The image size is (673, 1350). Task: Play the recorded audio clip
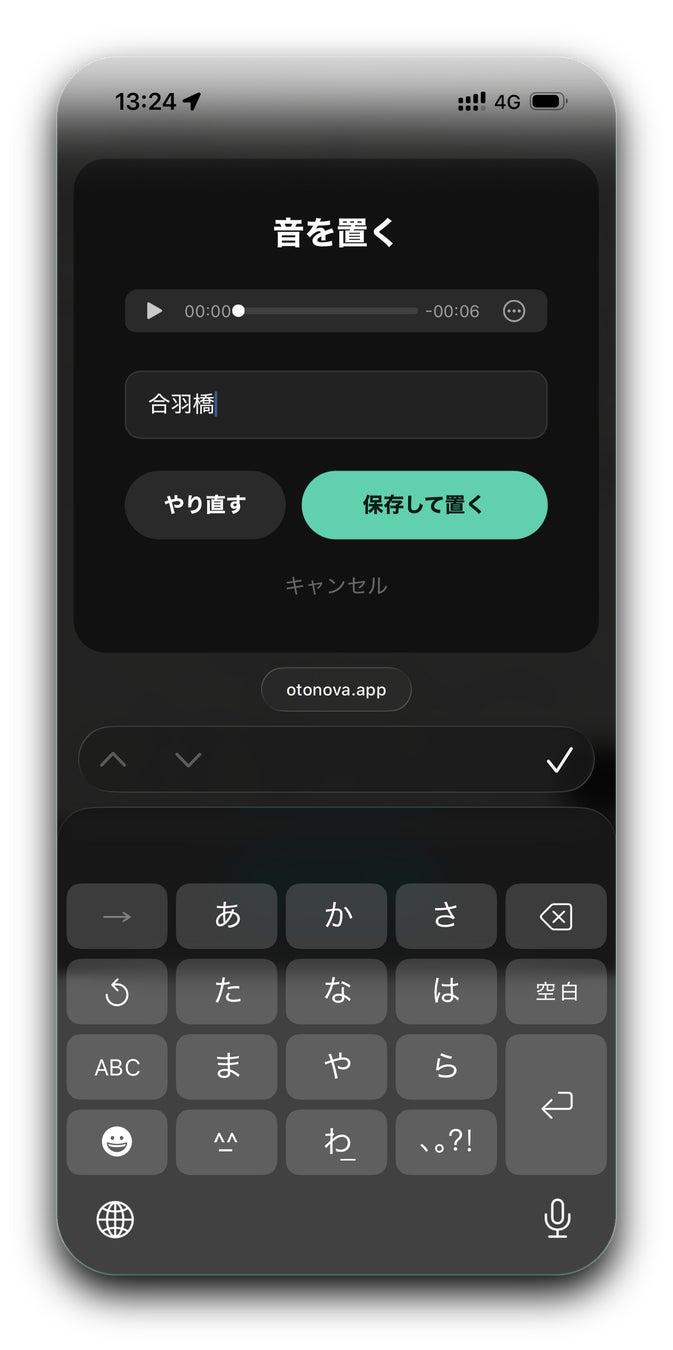(x=154, y=311)
